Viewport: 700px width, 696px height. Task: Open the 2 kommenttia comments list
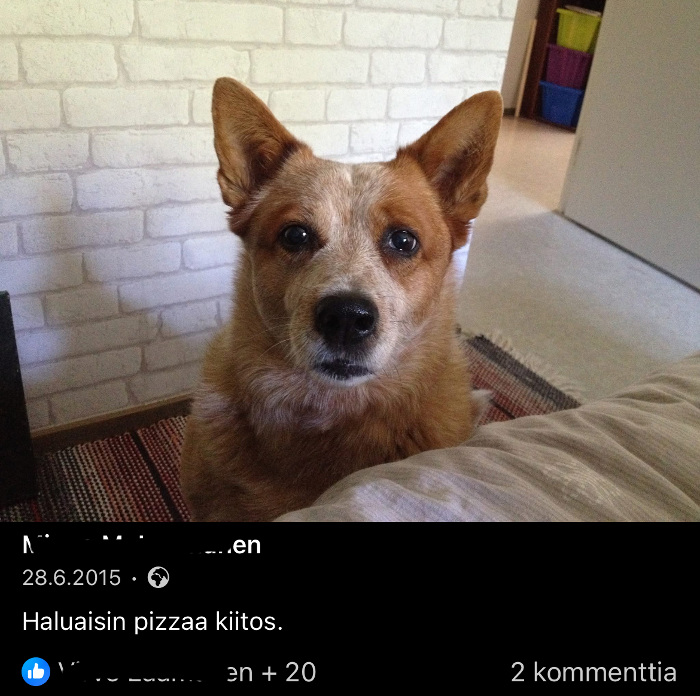pos(593,672)
